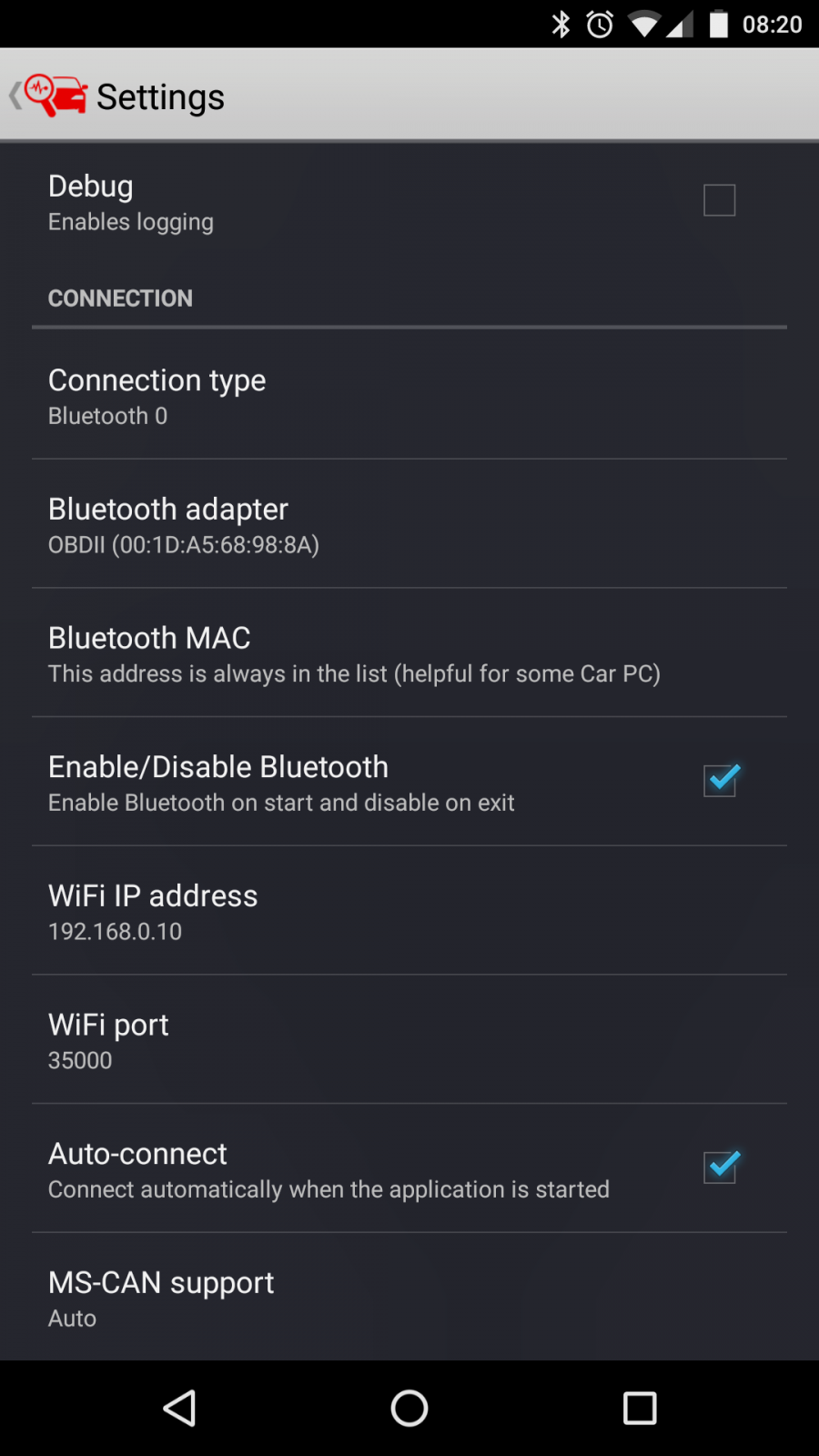Uncheck Enable/Disable Bluetooth
Screen dimensions: 819x1456
pos(719,781)
